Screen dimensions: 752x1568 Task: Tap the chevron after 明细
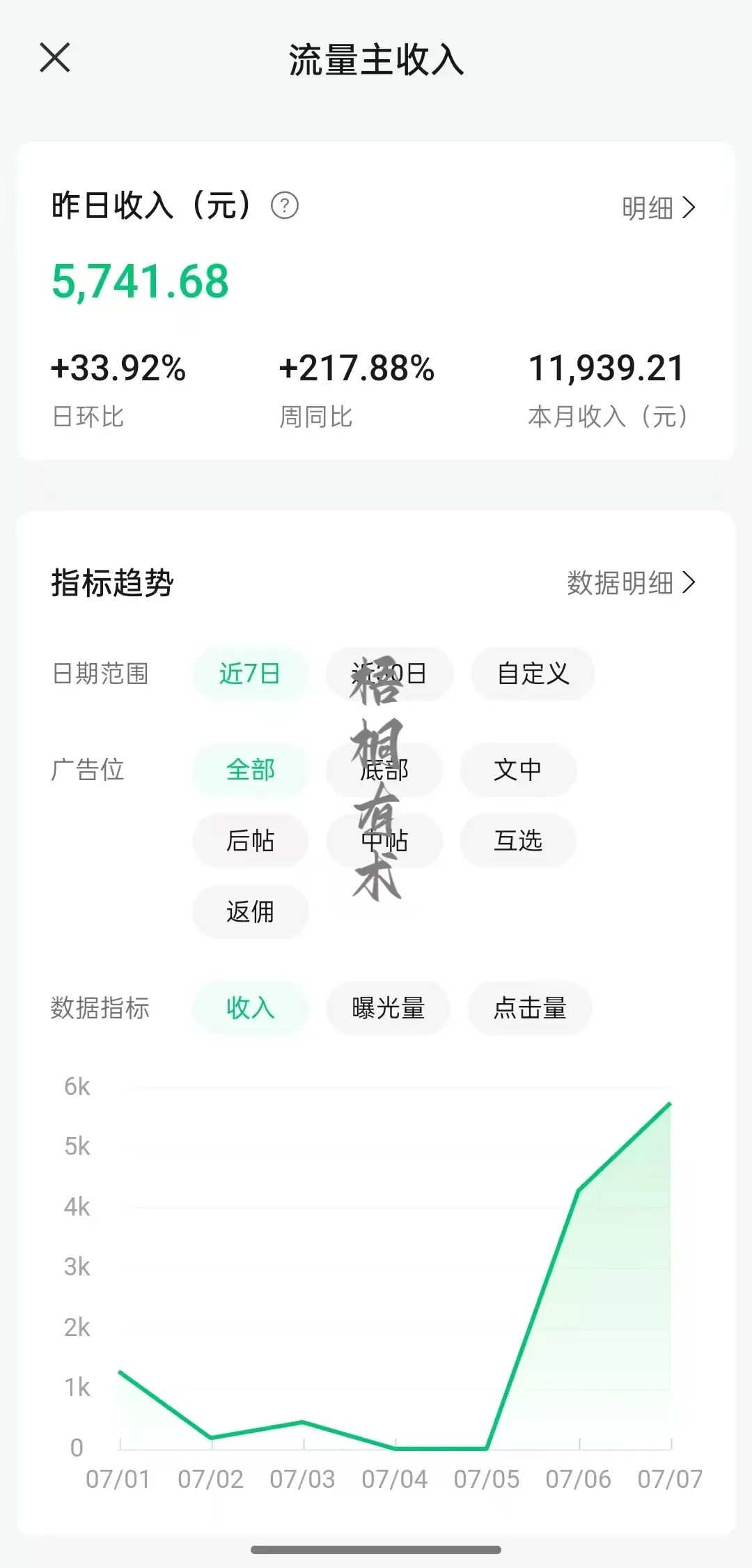click(688, 208)
